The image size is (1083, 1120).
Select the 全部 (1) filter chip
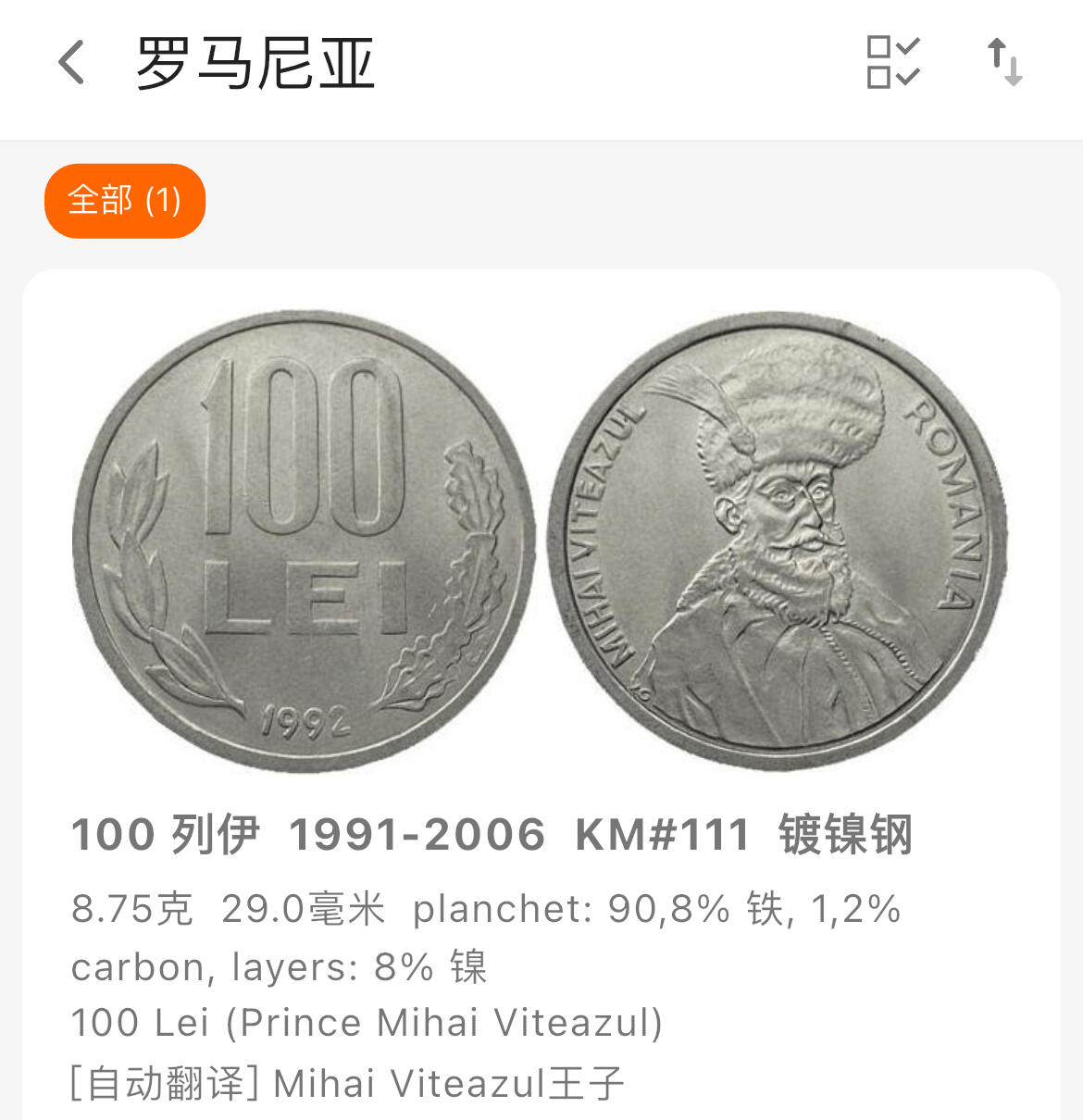pos(124,200)
